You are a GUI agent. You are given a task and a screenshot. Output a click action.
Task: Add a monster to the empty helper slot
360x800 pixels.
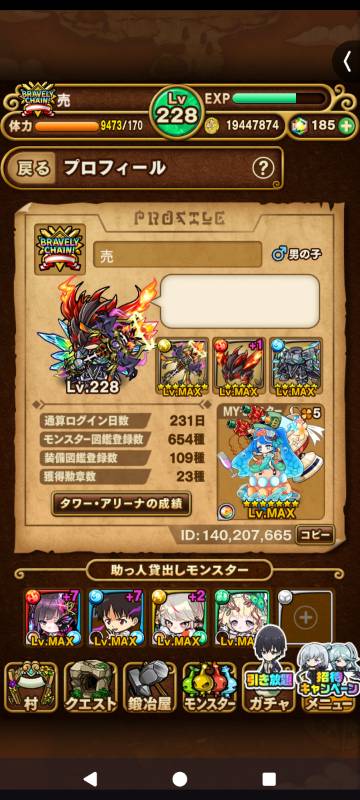(x=306, y=617)
